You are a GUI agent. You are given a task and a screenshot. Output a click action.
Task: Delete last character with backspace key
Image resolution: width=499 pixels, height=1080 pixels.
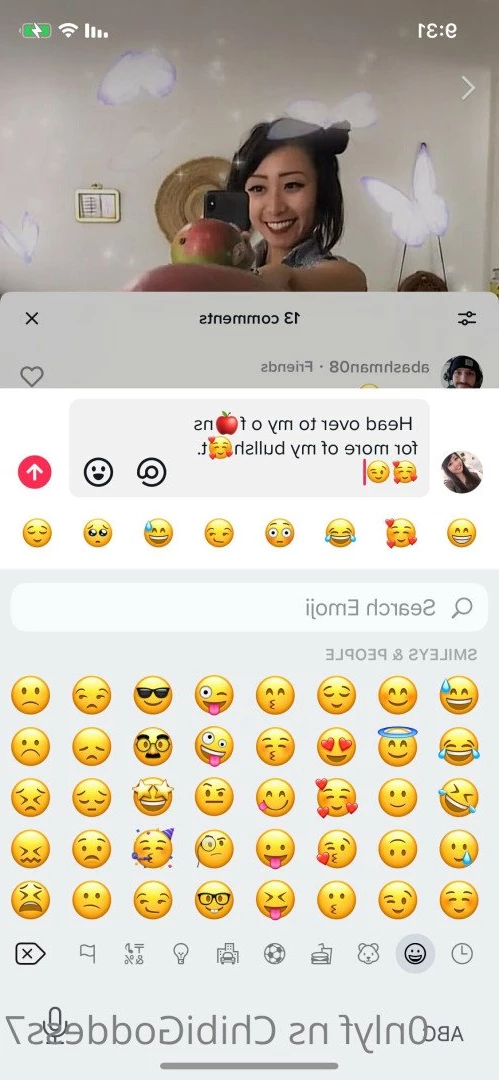tap(30, 953)
